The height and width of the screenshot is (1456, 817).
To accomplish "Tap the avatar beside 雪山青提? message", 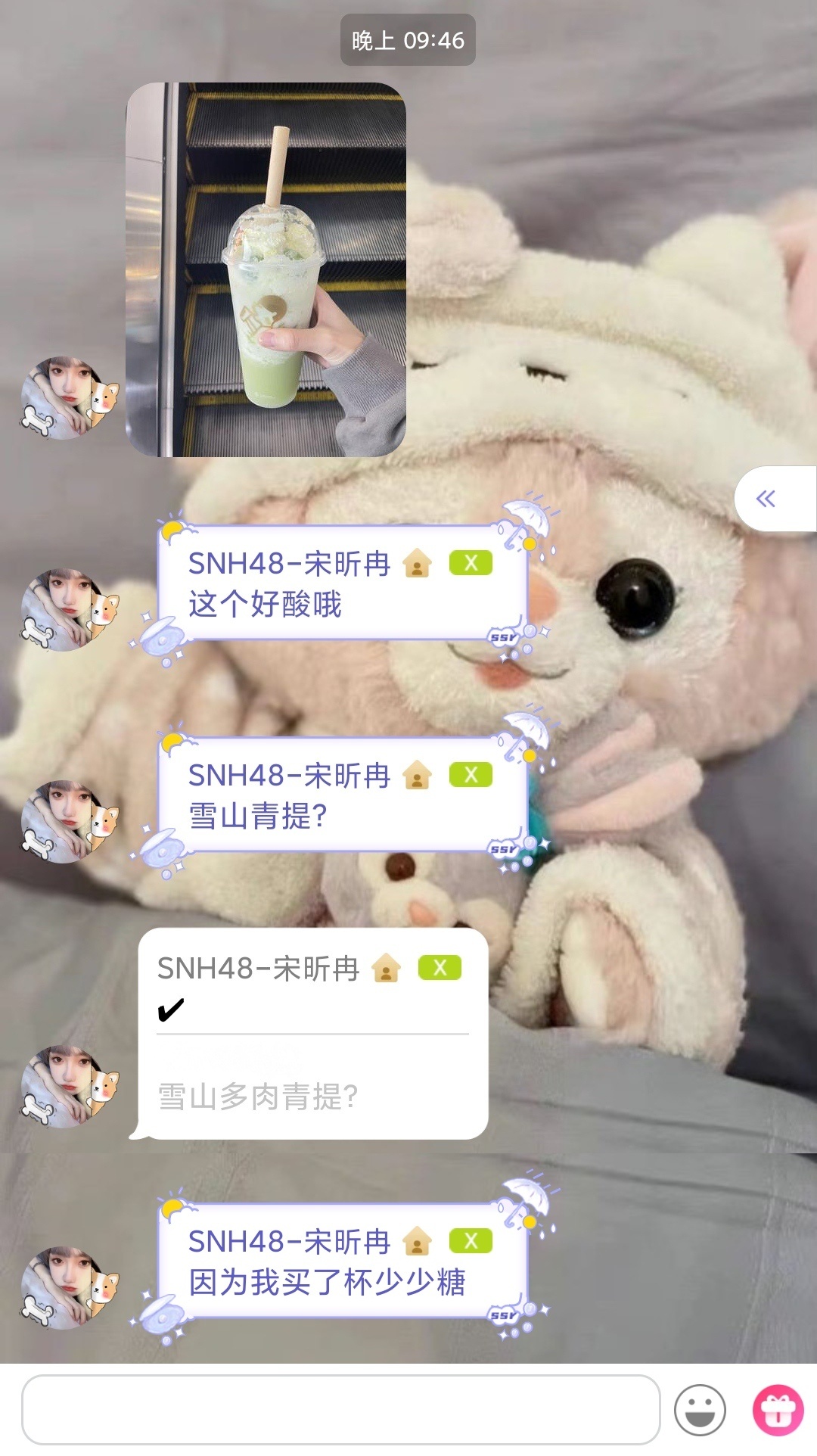I will click(x=68, y=822).
